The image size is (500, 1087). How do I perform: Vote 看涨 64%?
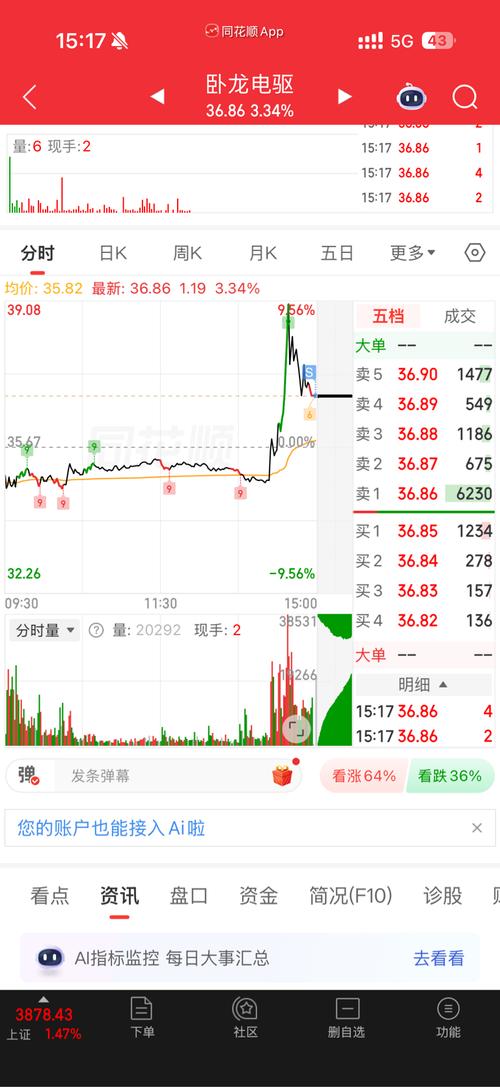point(363,776)
